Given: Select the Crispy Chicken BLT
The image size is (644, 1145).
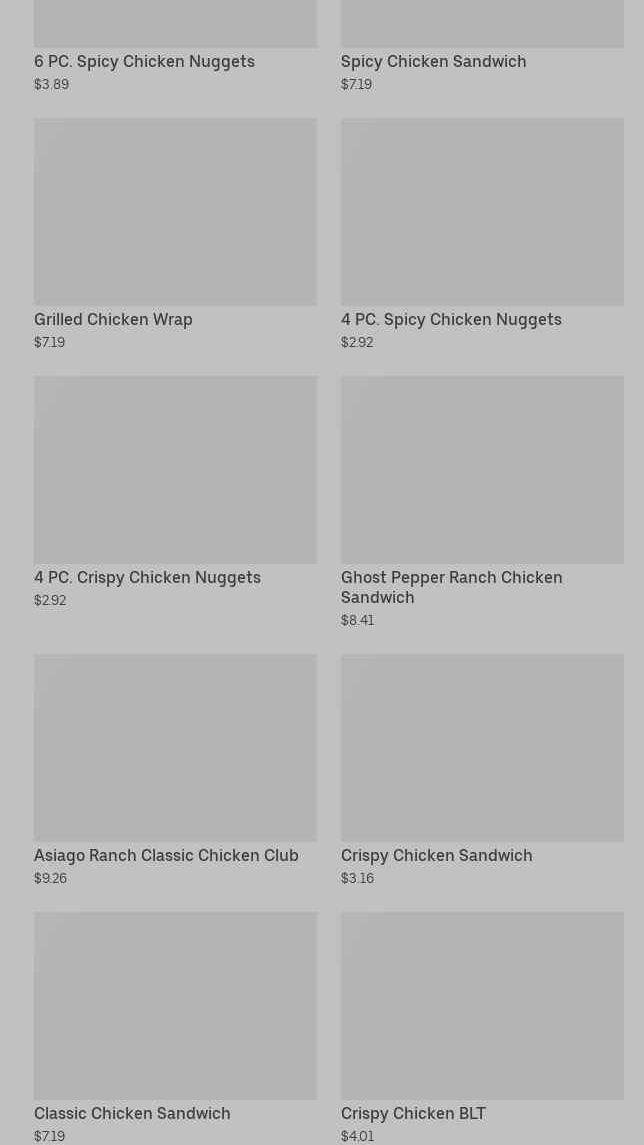Looking at the screenshot, I should [x=482, y=1028].
